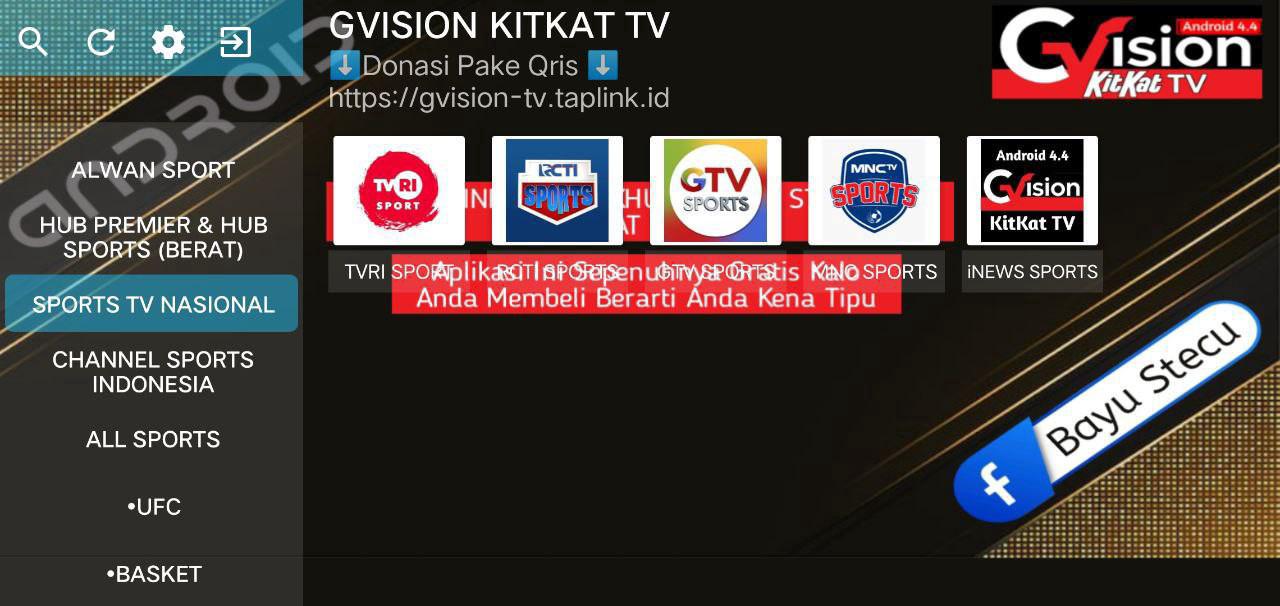Image resolution: width=1280 pixels, height=606 pixels.
Task: Tap the exit icon
Action: (236, 42)
